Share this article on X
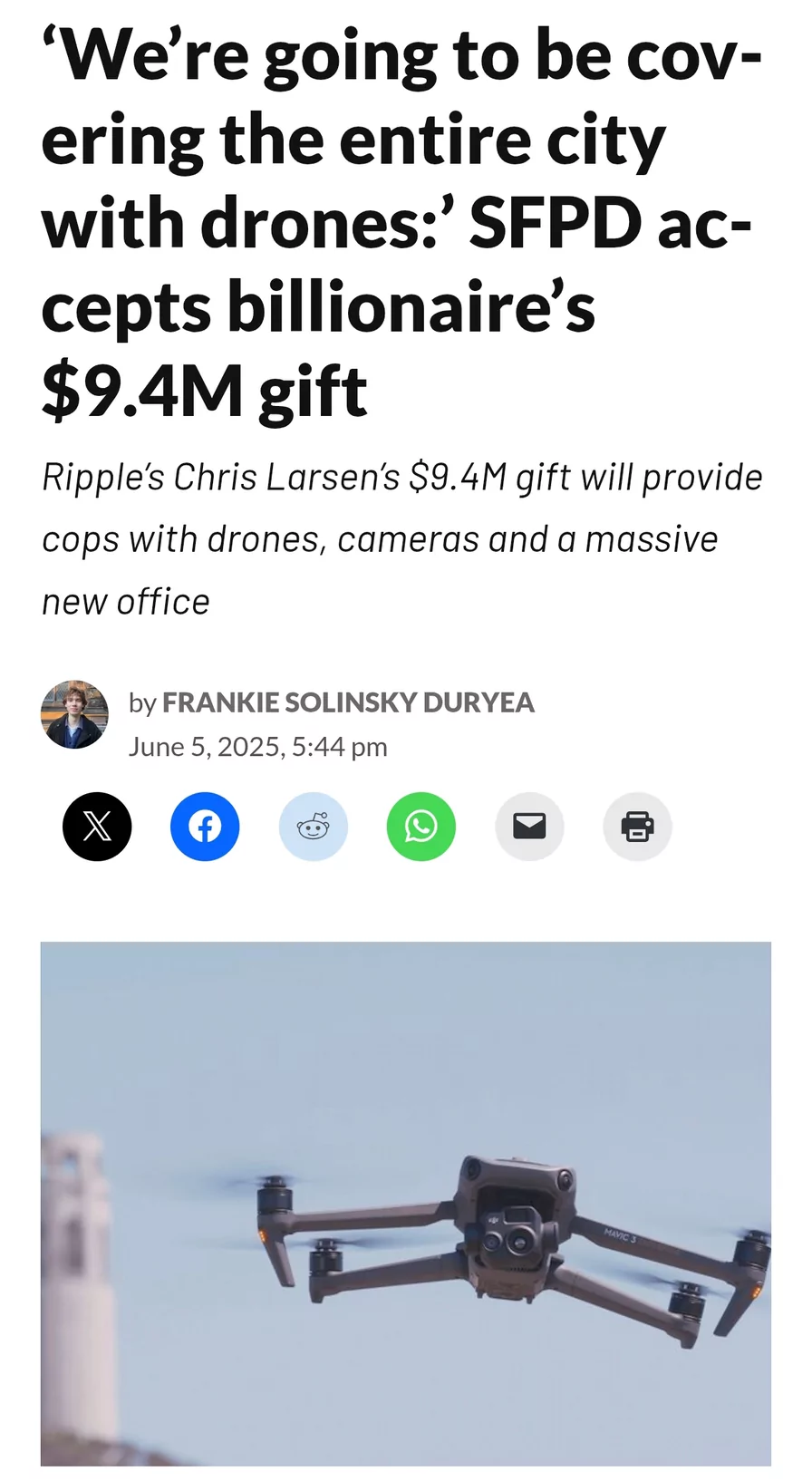The image size is (812, 1481). click(x=97, y=827)
